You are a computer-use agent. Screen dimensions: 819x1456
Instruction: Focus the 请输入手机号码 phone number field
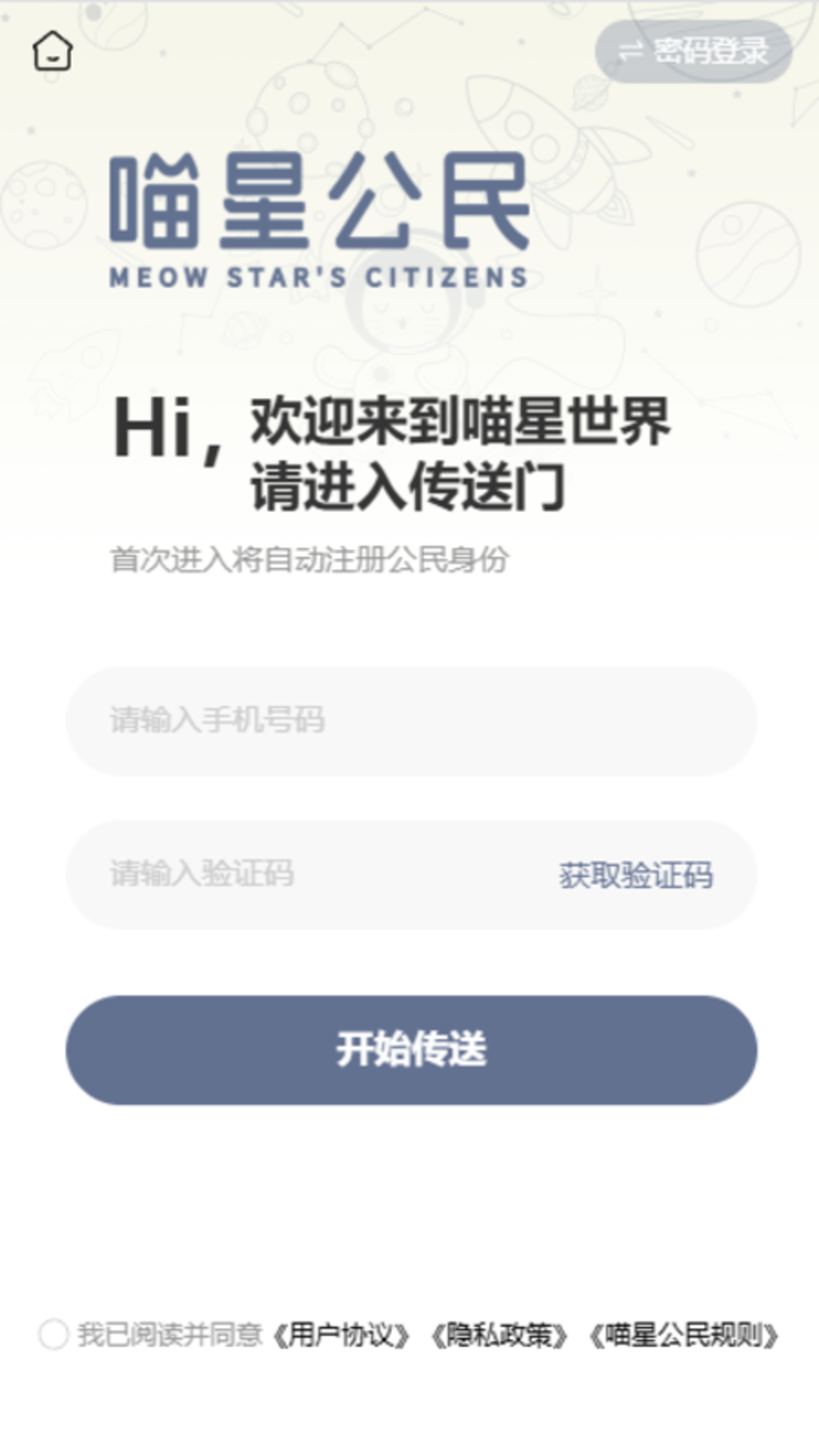411,720
